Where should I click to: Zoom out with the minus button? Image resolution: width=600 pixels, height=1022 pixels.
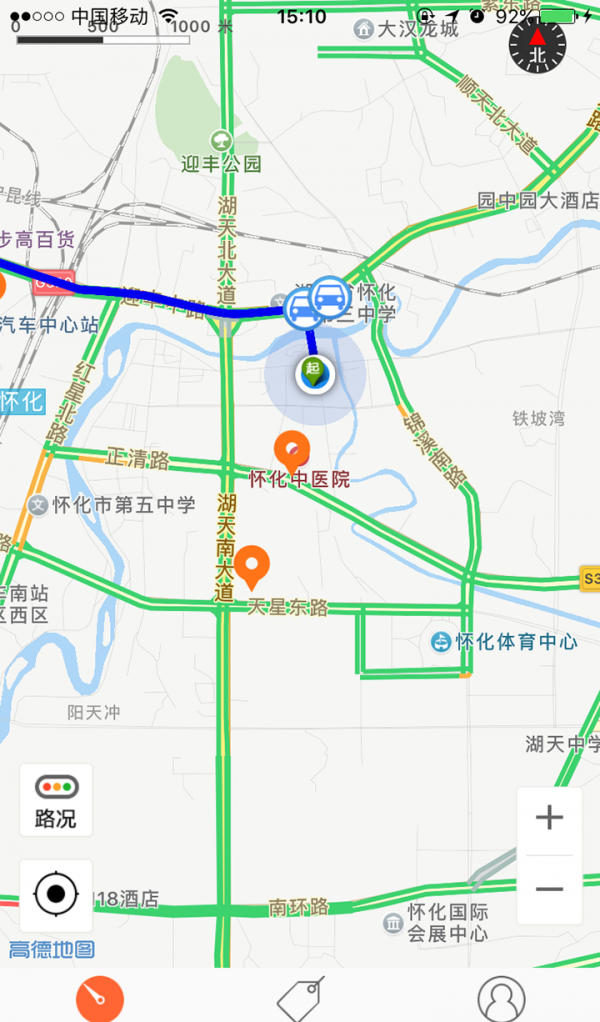(549, 889)
